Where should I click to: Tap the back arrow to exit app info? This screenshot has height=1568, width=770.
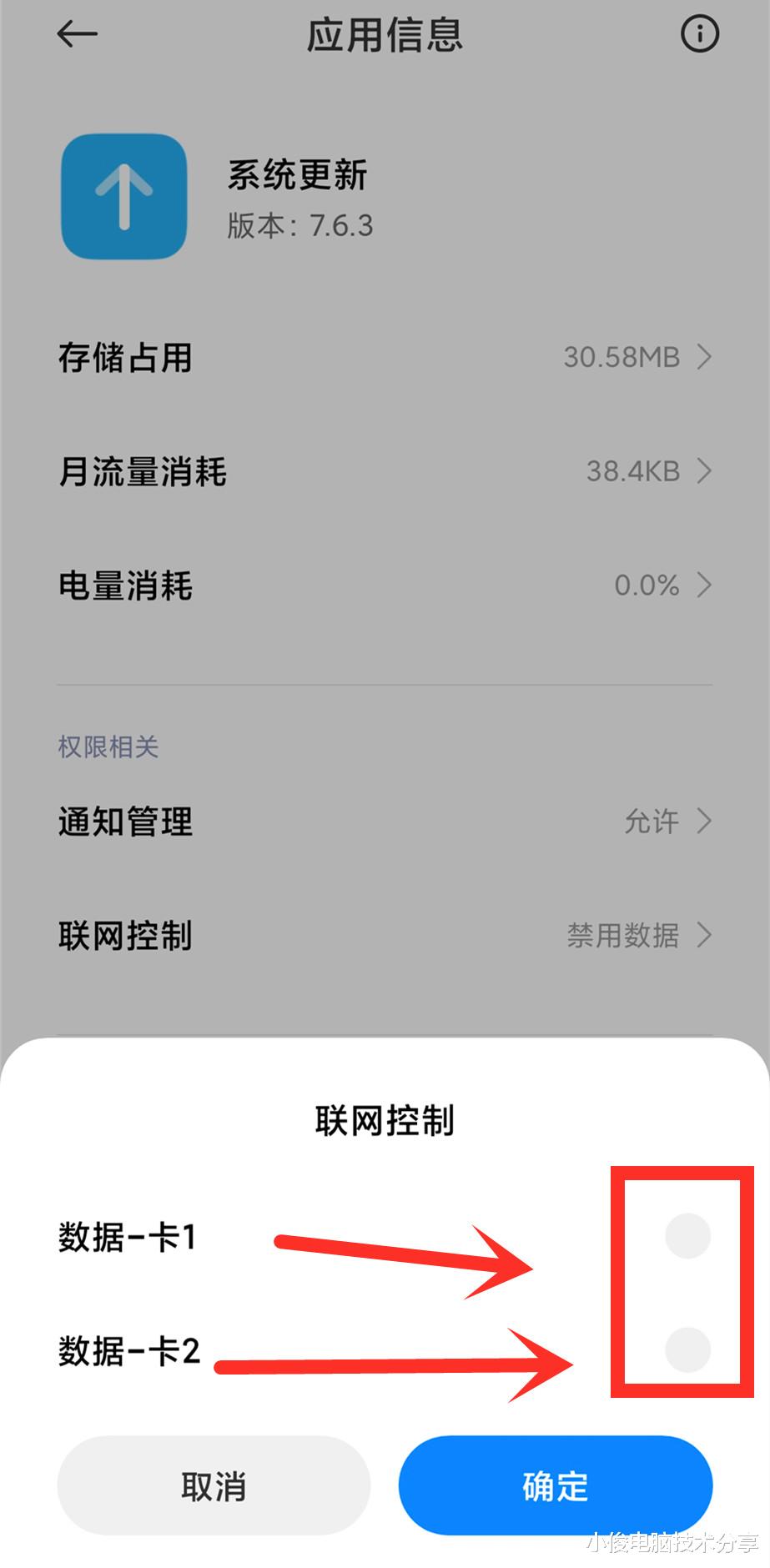click(x=76, y=35)
